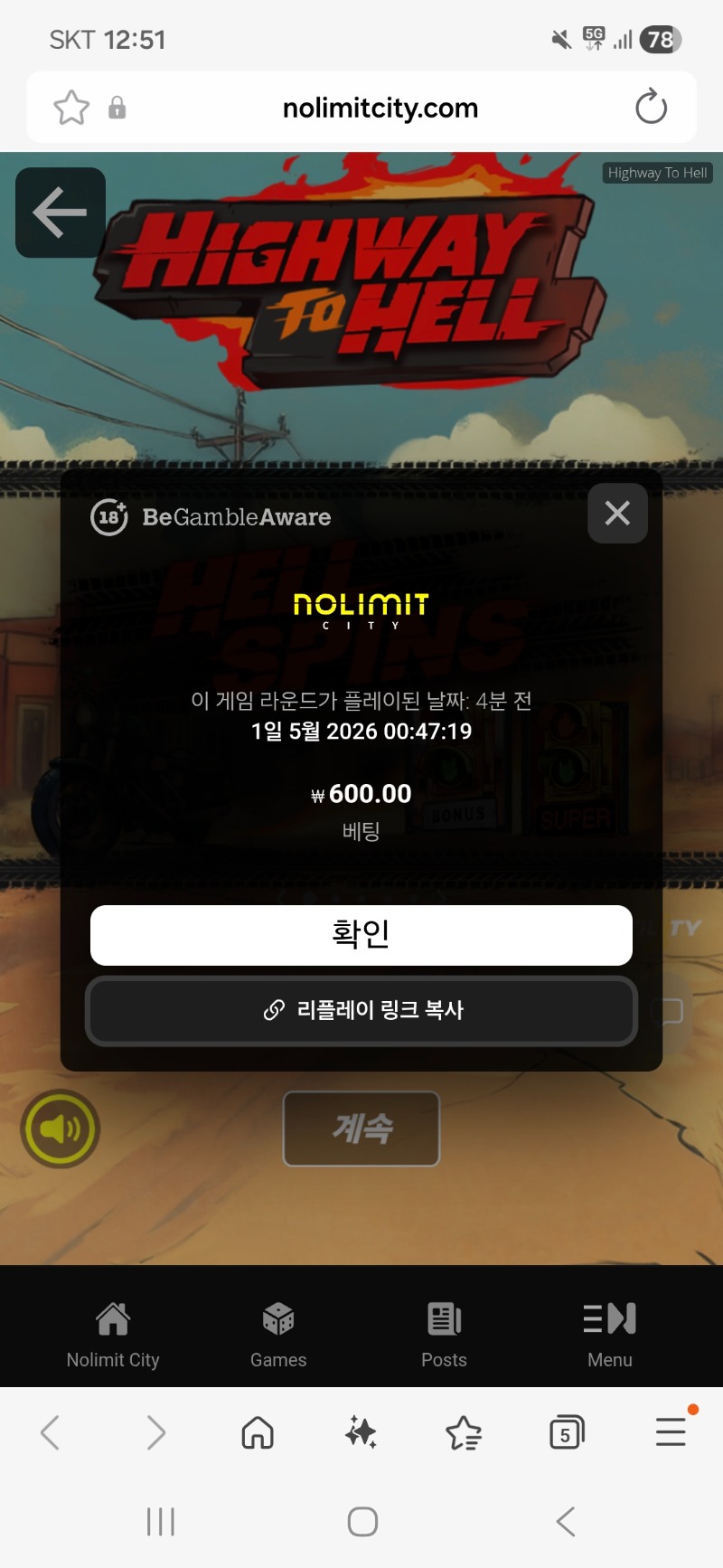Open the browser bookmarks list
The image size is (723, 1568).
(x=464, y=1432)
